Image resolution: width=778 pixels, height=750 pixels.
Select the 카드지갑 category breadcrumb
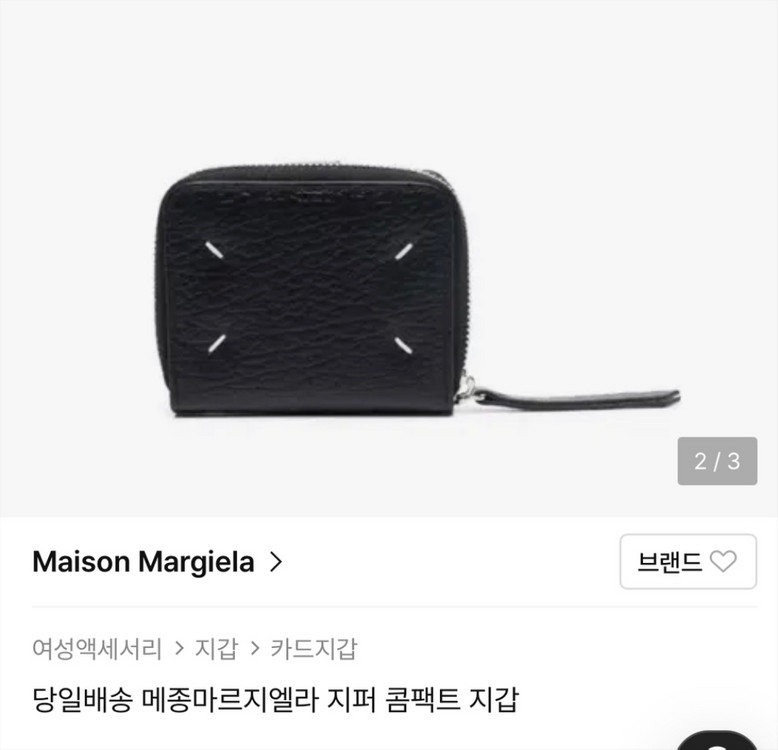(x=313, y=649)
